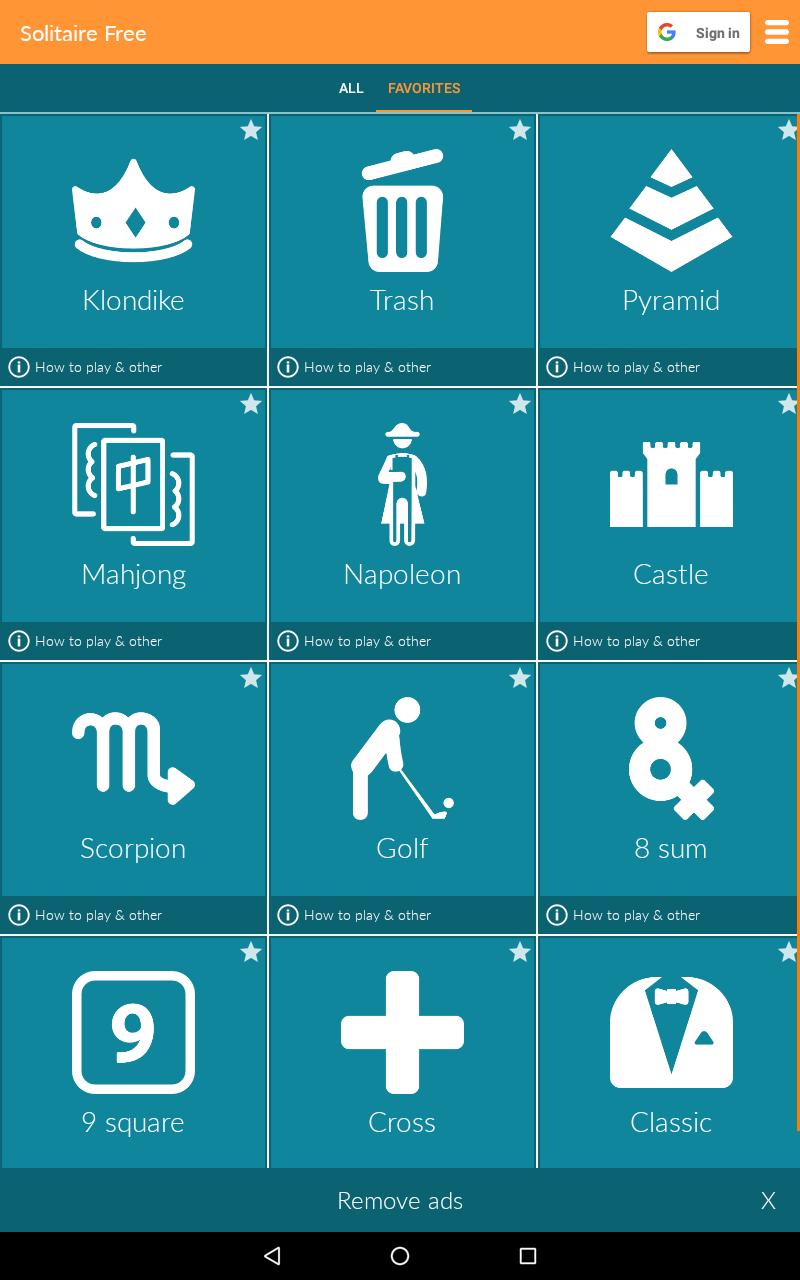Viewport: 800px width, 1280px height.
Task: Launch the Mahjong game
Action: 134,506
